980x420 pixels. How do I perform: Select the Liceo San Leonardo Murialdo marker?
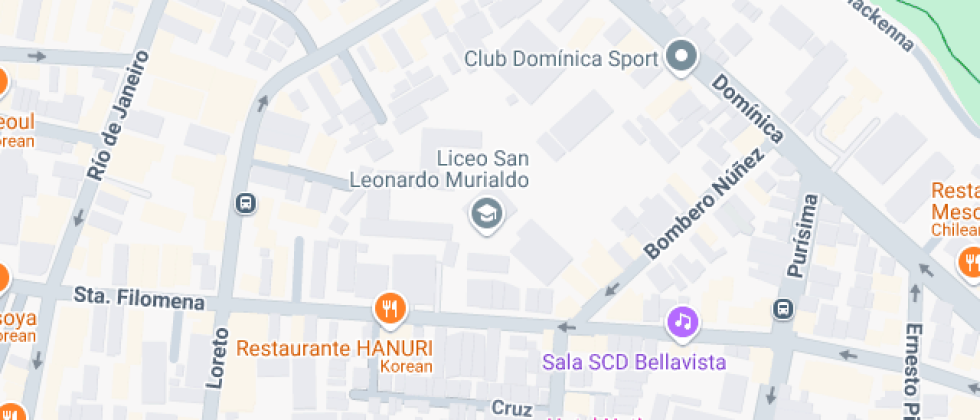(486, 212)
